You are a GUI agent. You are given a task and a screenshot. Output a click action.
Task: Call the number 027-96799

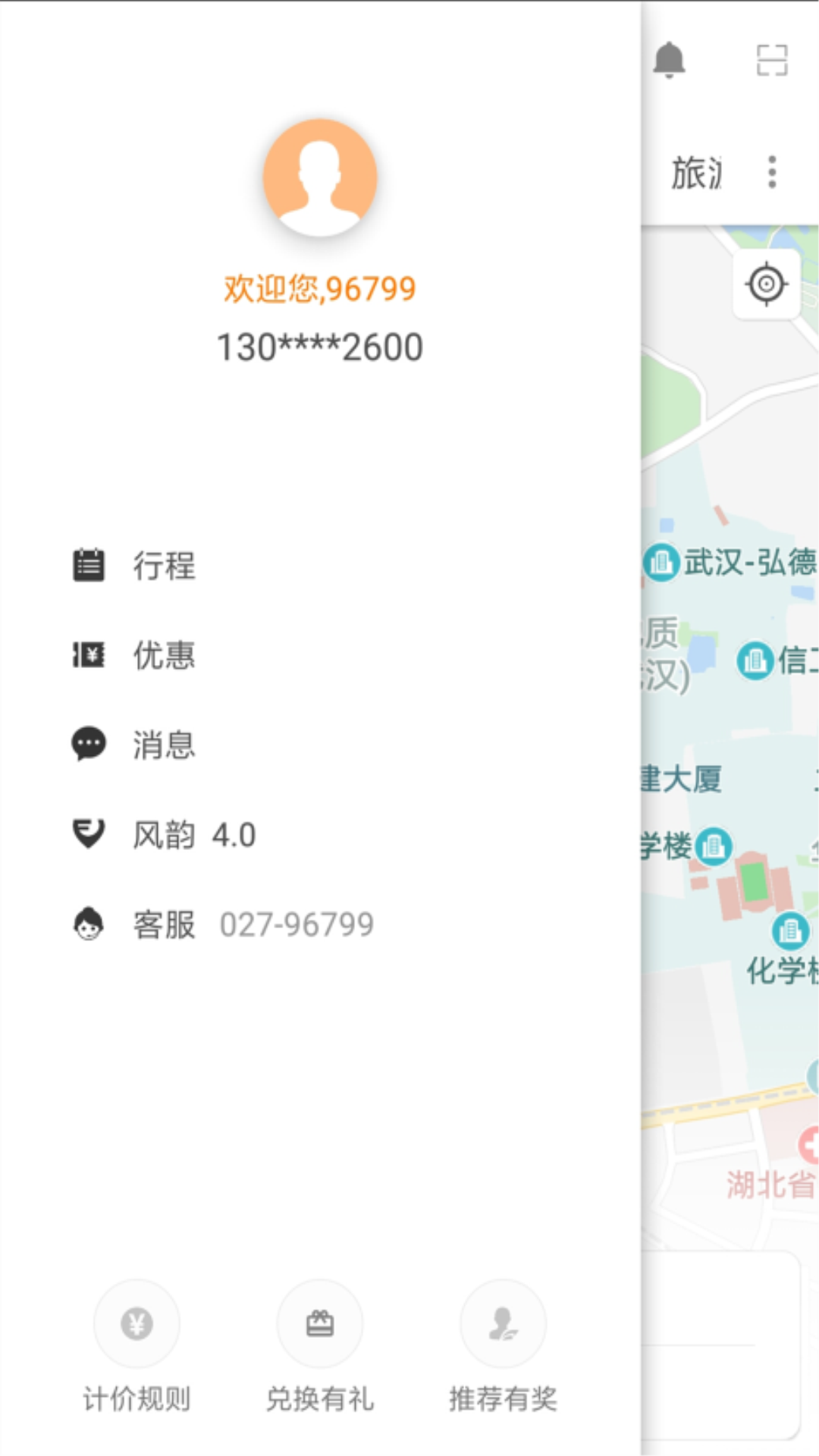(x=297, y=924)
